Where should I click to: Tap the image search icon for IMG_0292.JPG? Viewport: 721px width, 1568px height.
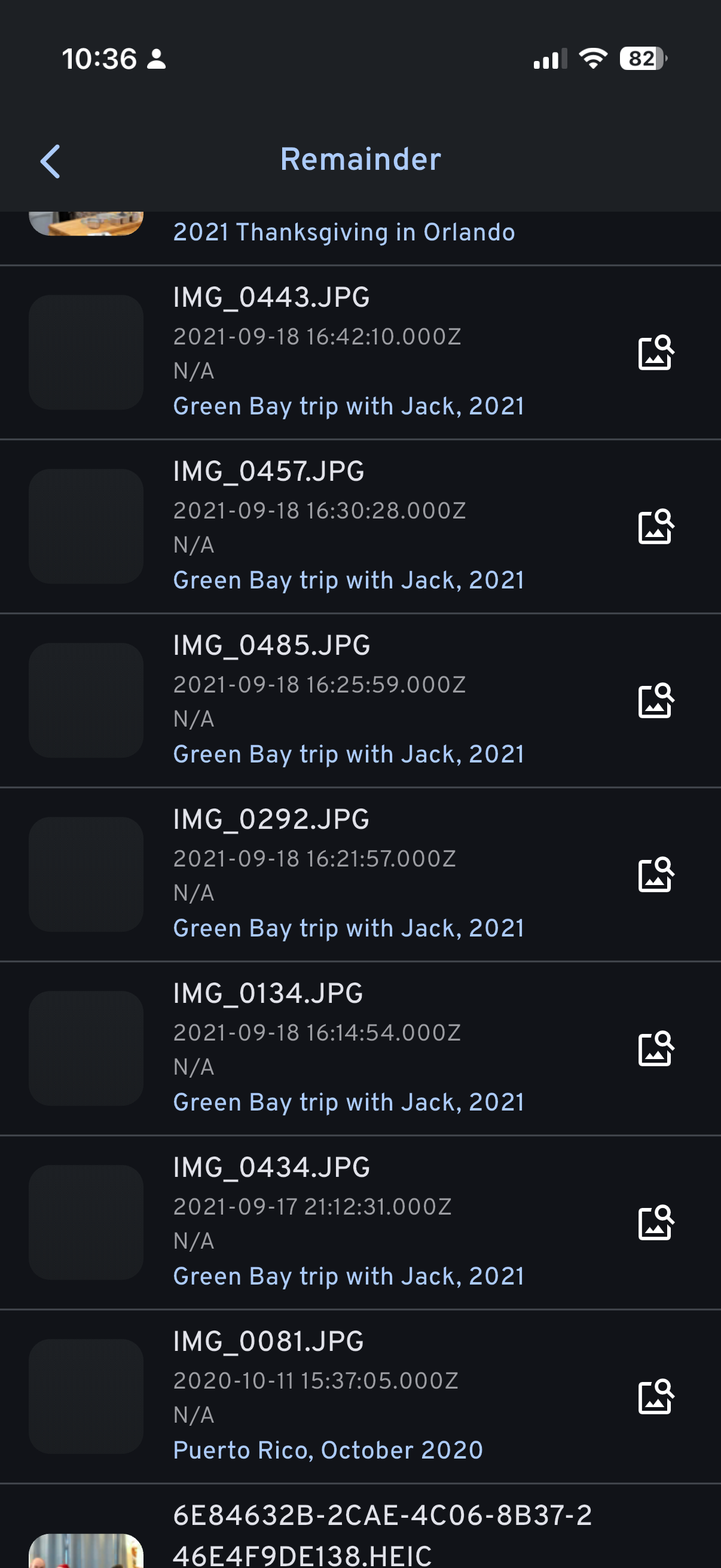655,875
